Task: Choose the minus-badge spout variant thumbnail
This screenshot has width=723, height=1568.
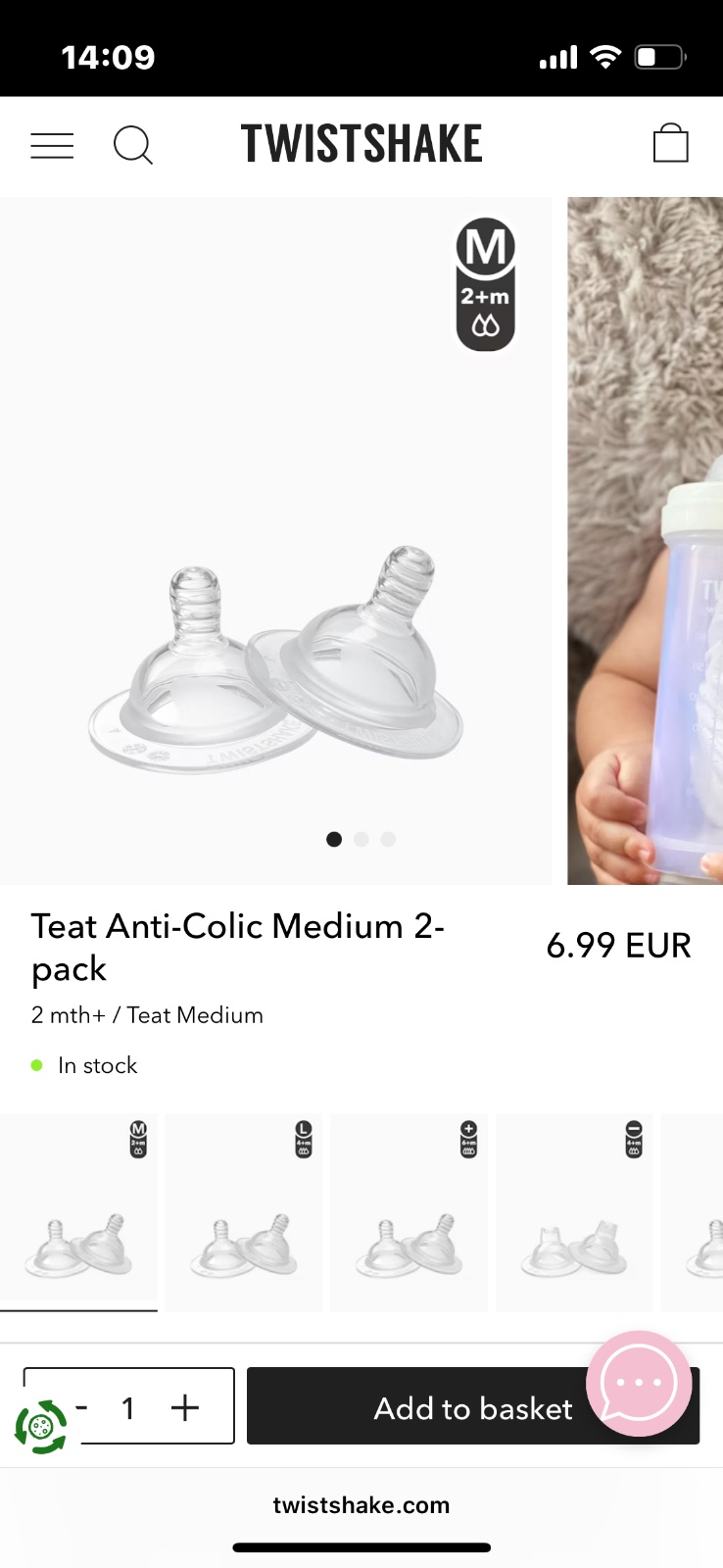Action: (x=573, y=1211)
